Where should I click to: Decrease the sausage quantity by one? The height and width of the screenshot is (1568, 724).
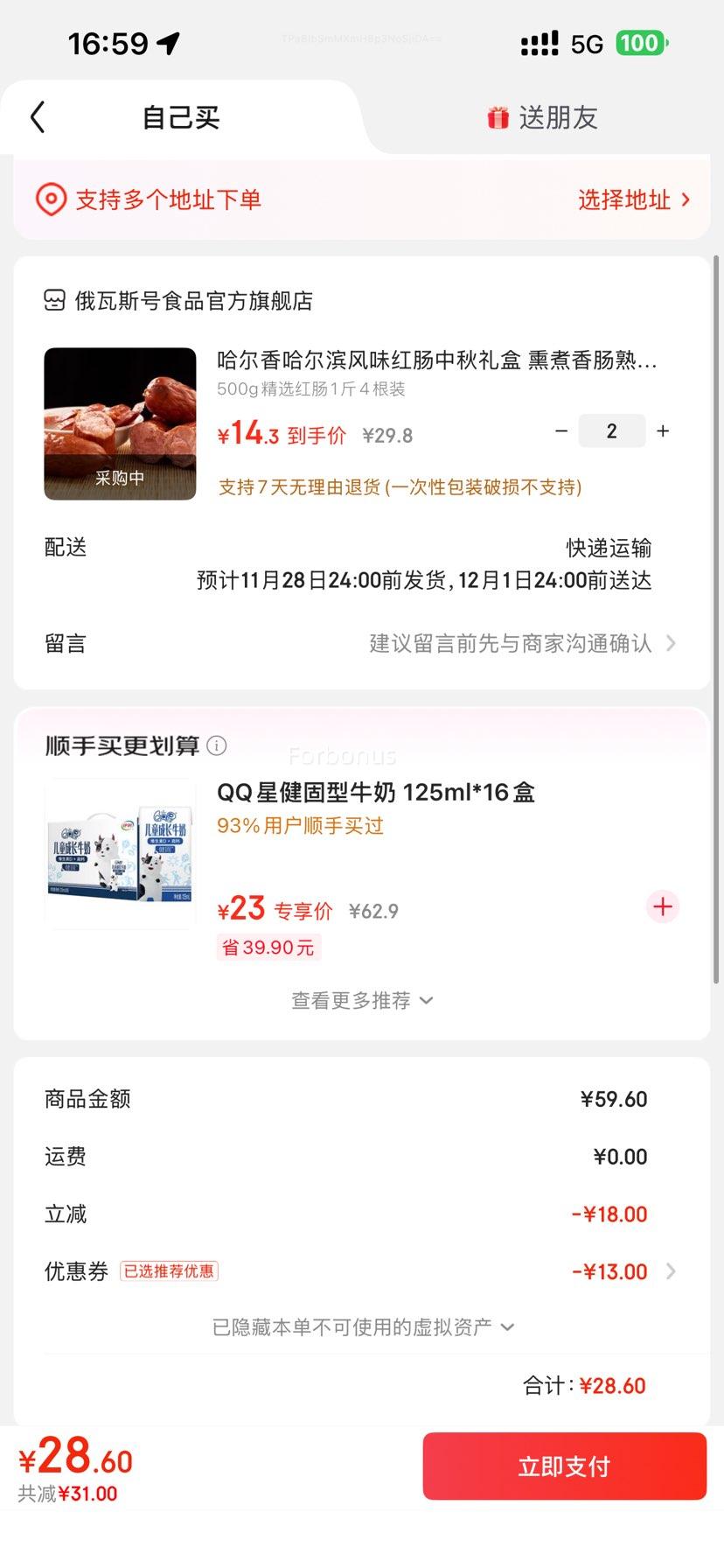point(561,430)
